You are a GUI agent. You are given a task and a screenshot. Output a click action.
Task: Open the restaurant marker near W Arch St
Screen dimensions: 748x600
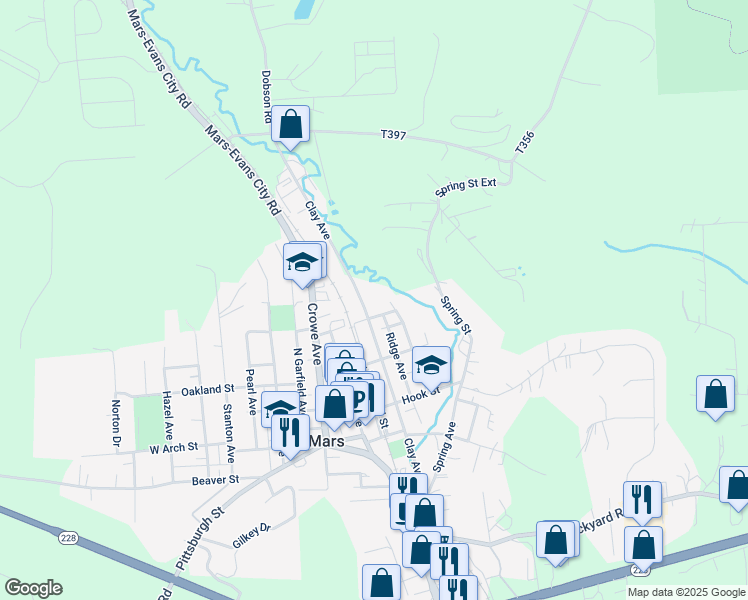pyautogui.click(x=290, y=432)
